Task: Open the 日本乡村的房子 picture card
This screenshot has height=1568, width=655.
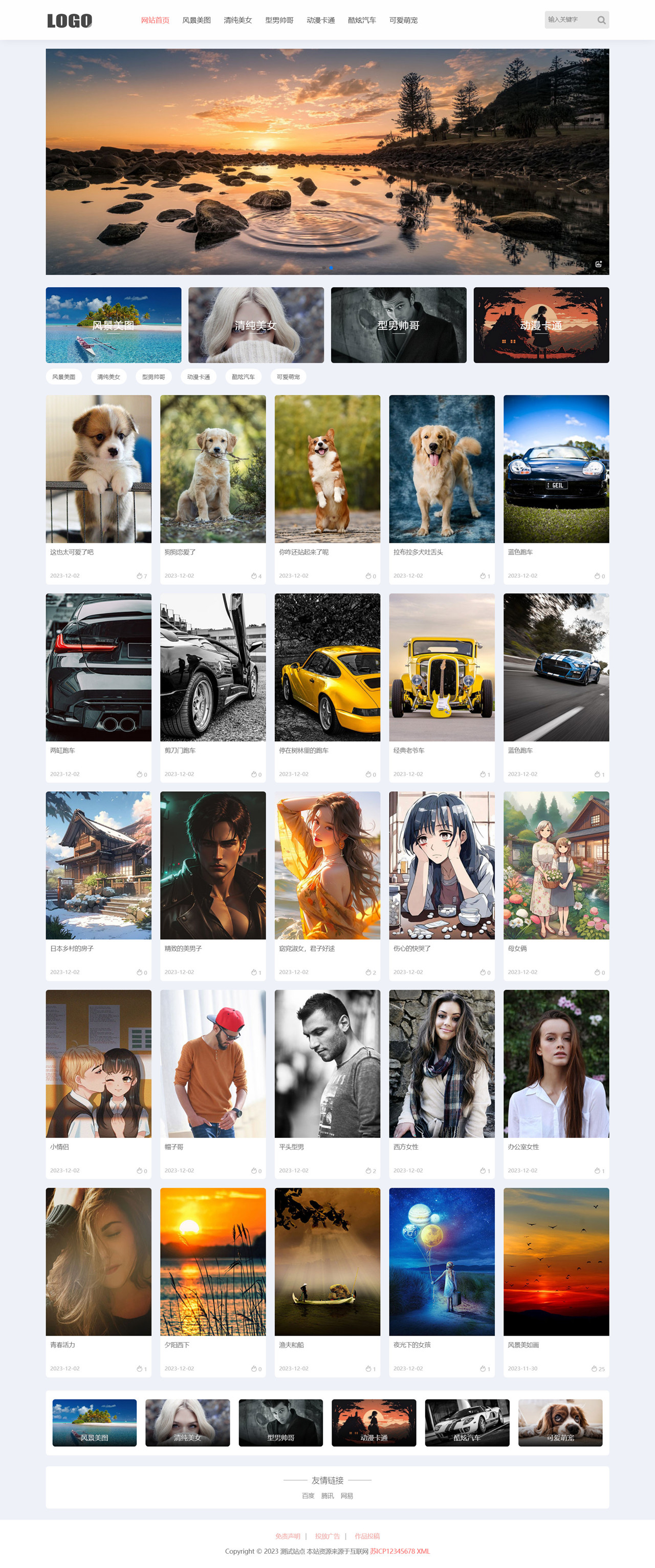Action: tap(99, 865)
